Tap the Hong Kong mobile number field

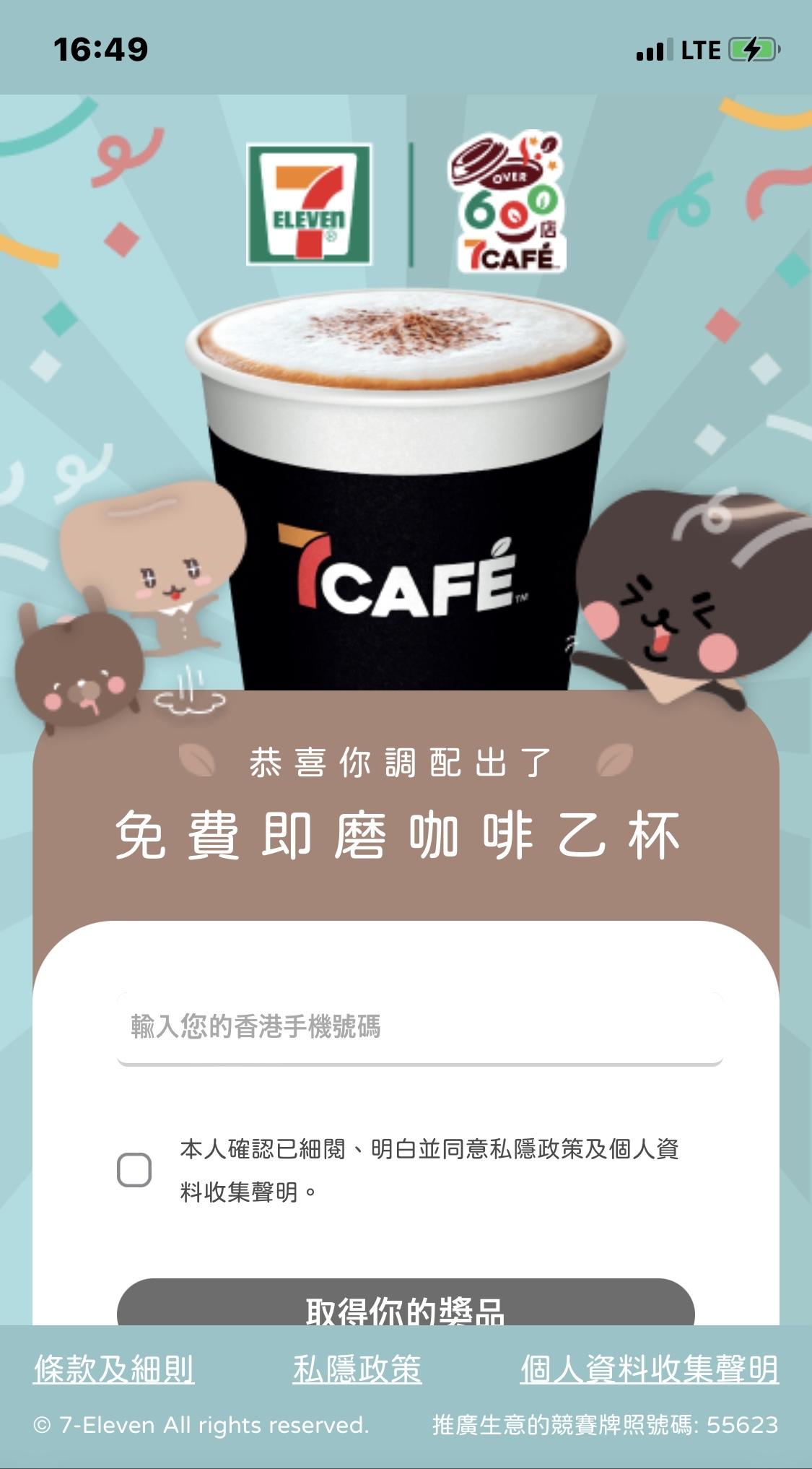click(419, 1027)
